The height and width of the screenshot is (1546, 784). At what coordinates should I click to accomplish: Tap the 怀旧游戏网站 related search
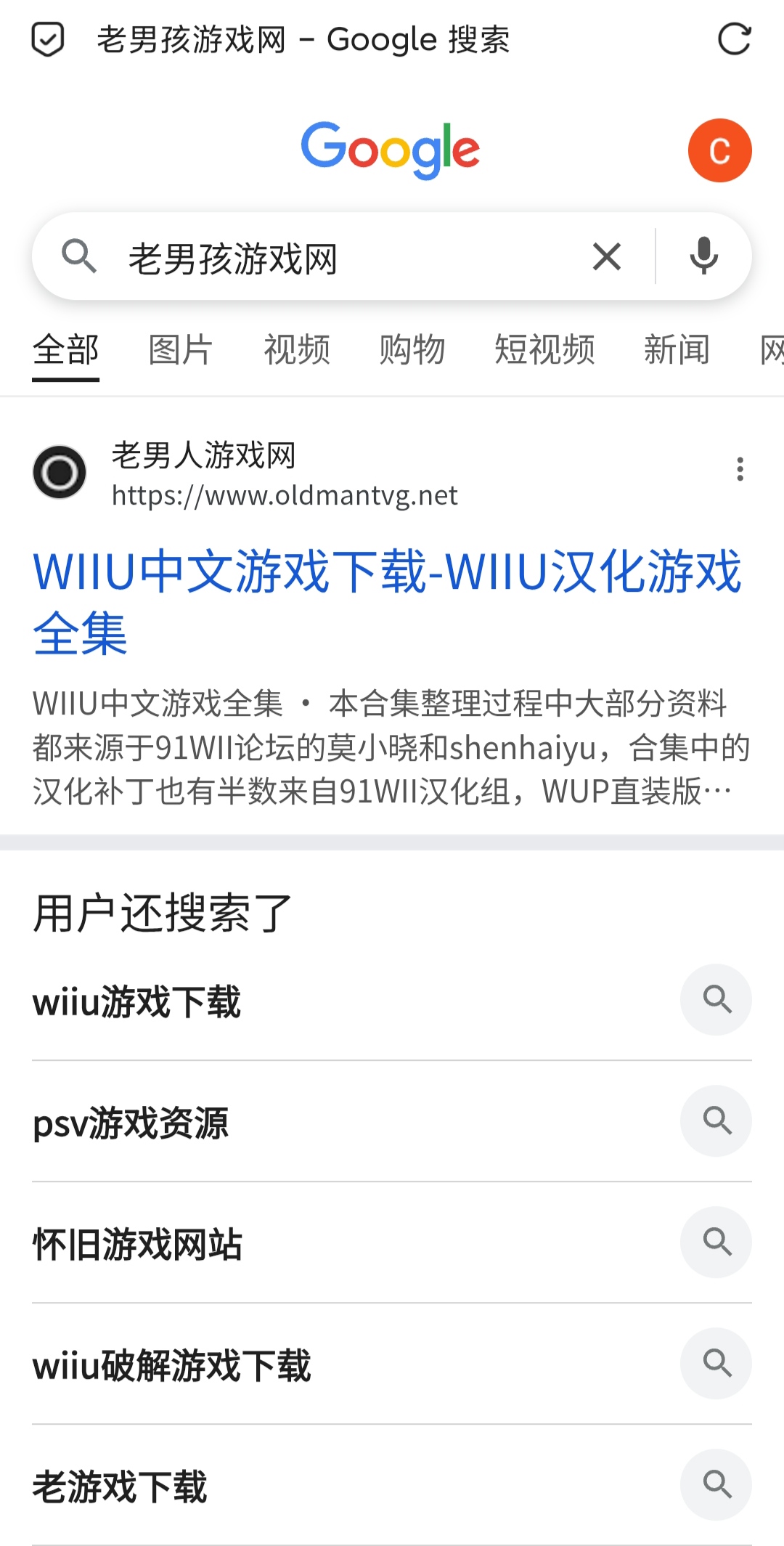(x=138, y=1244)
